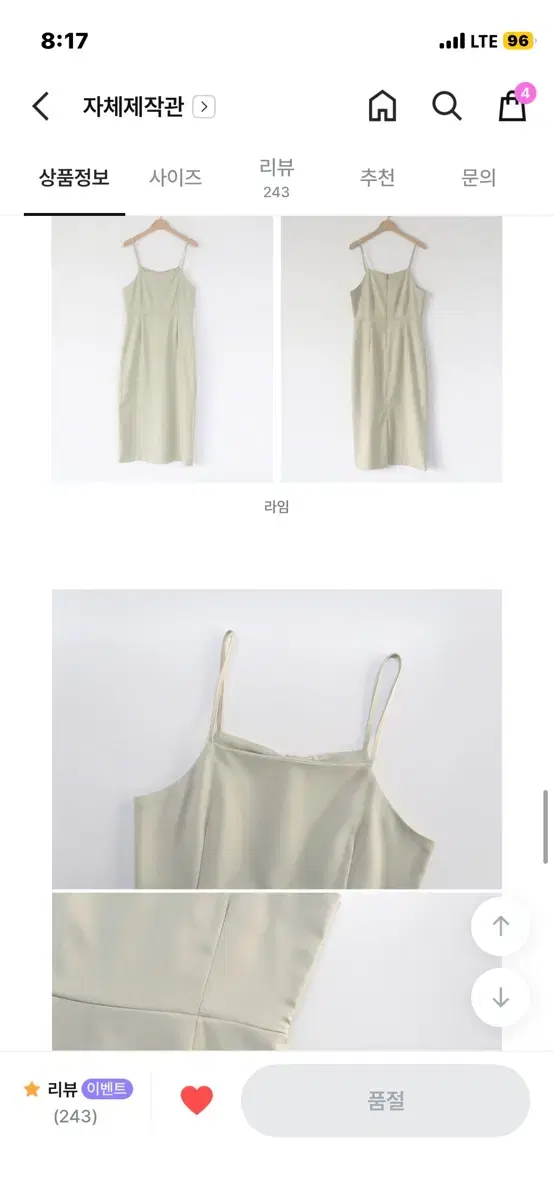
Task: Tap the 품절 sold-out button
Action: click(x=385, y=1100)
